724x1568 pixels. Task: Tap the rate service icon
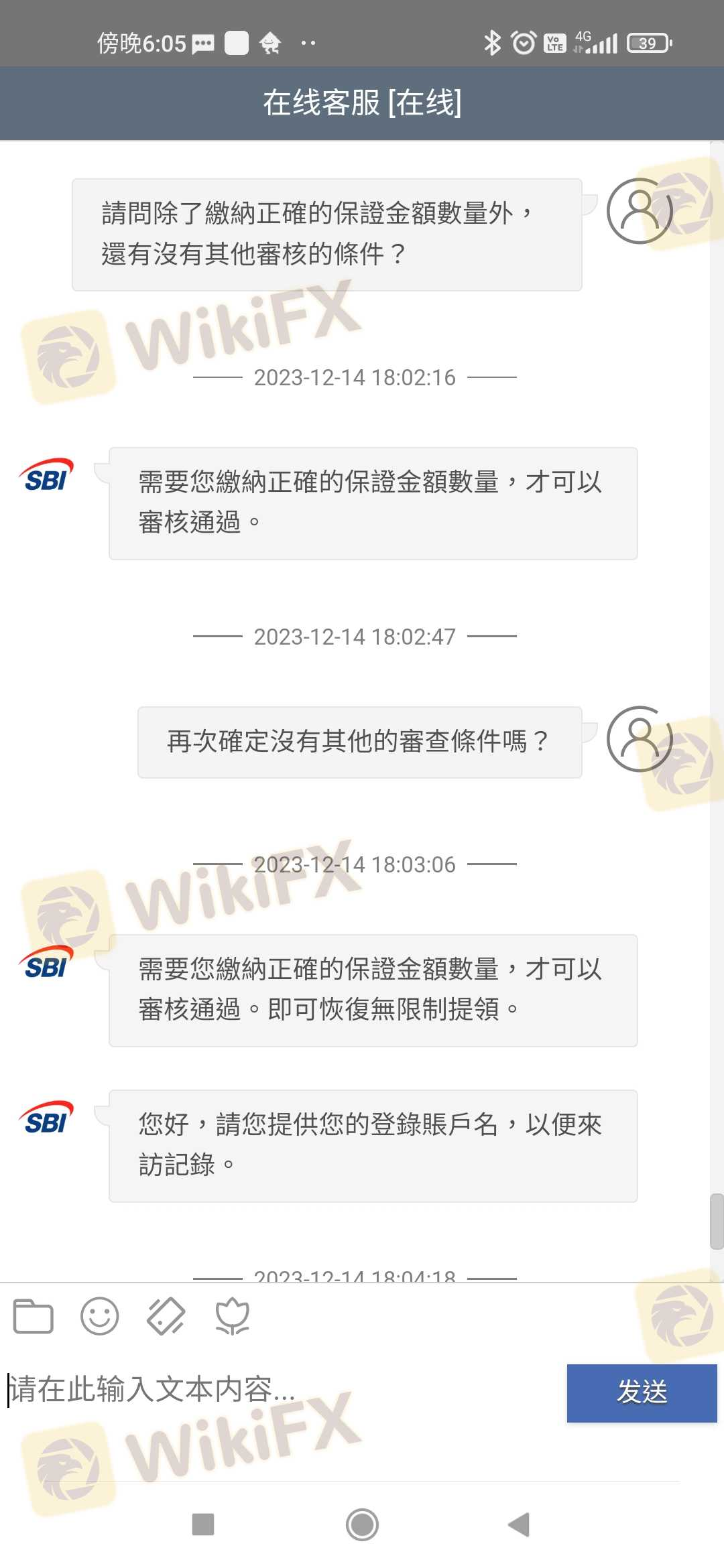(166, 1317)
